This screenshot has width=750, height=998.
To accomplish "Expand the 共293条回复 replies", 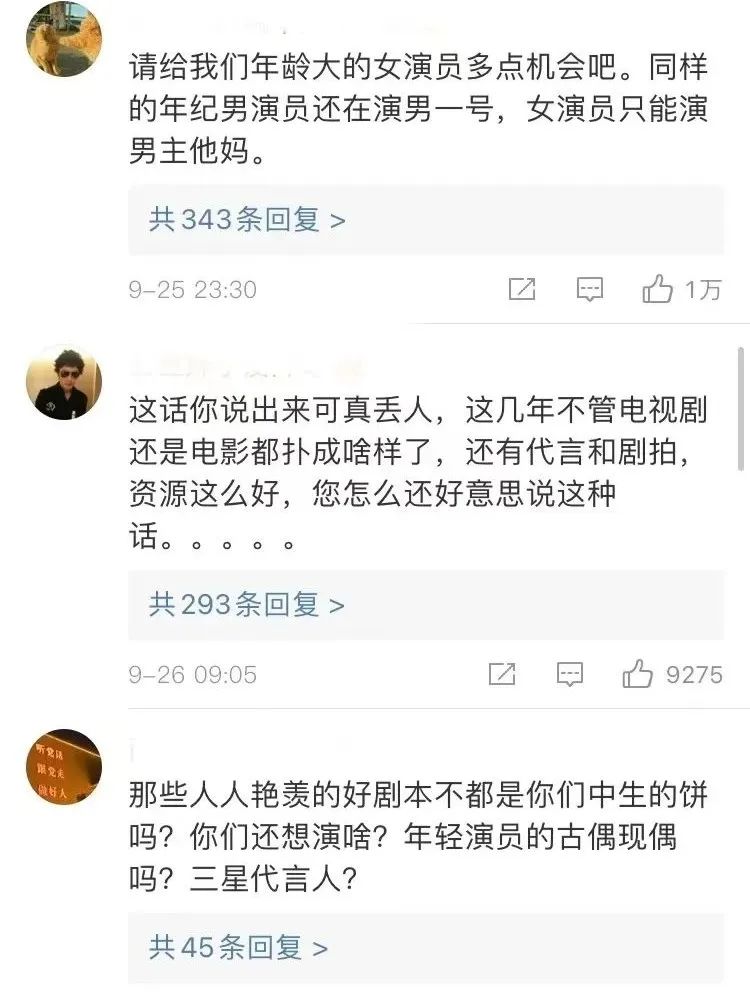I will coord(247,604).
